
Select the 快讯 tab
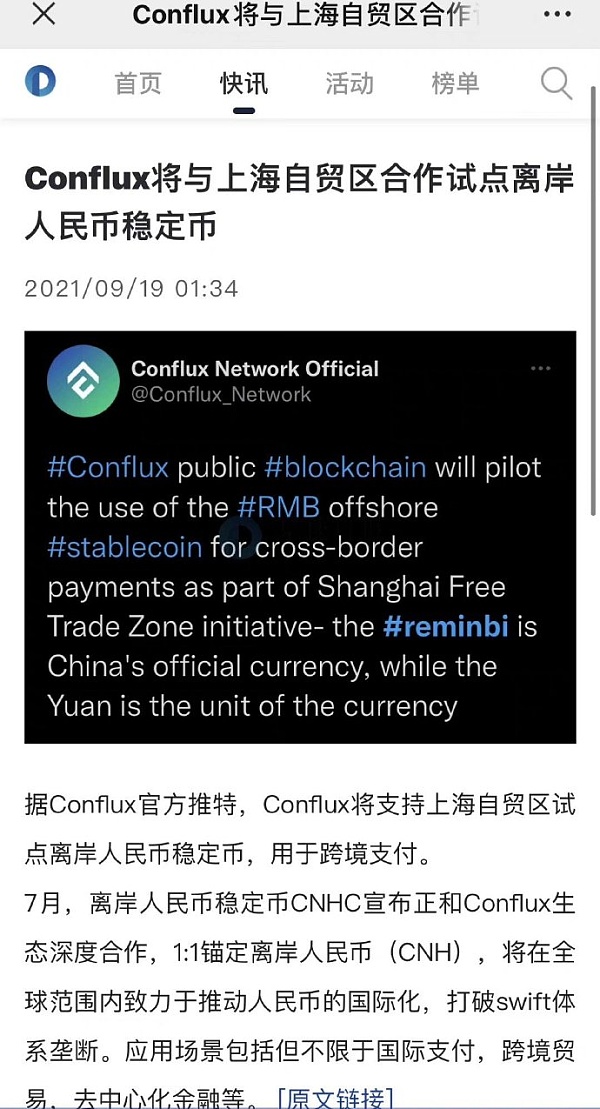[244, 83]
